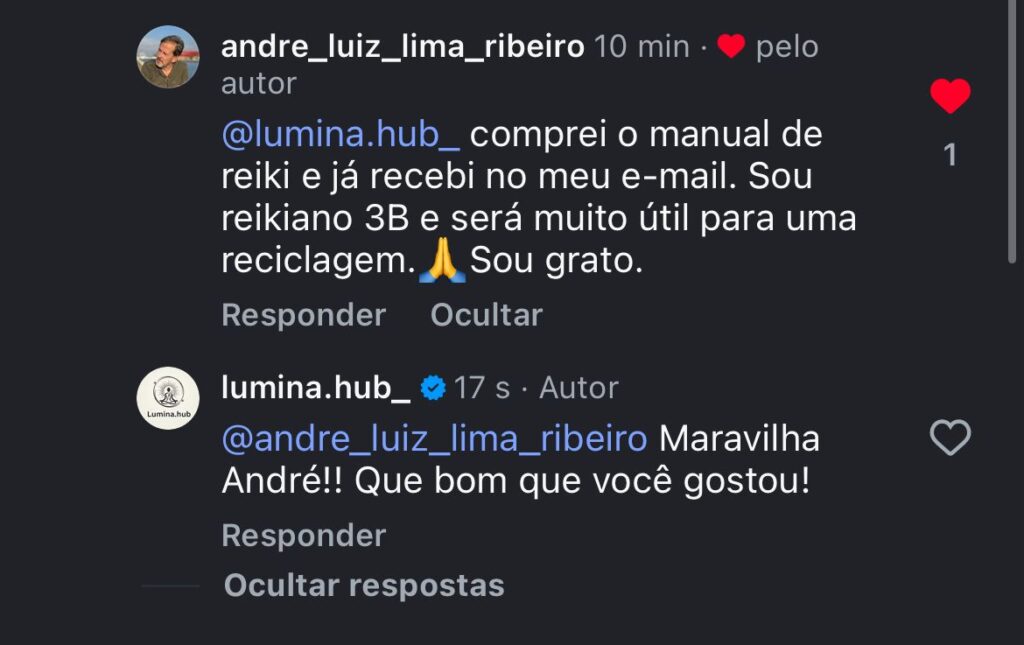Open the @andre_luiz_lima_ribeiro mention link
Viewport: 1024px width, 645px height.
click(435, 439)
